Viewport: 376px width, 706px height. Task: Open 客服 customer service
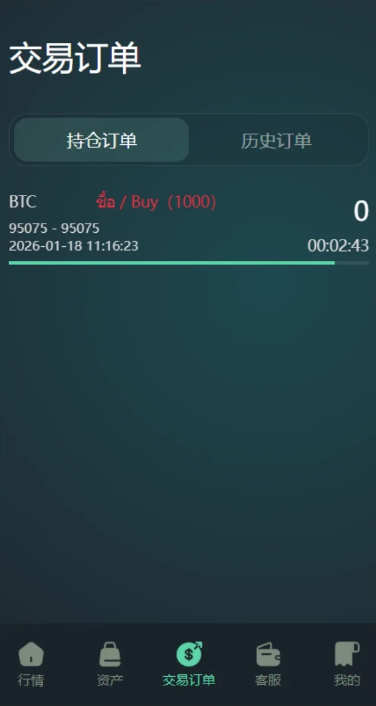pyautogui.click(x=268, y=664)
